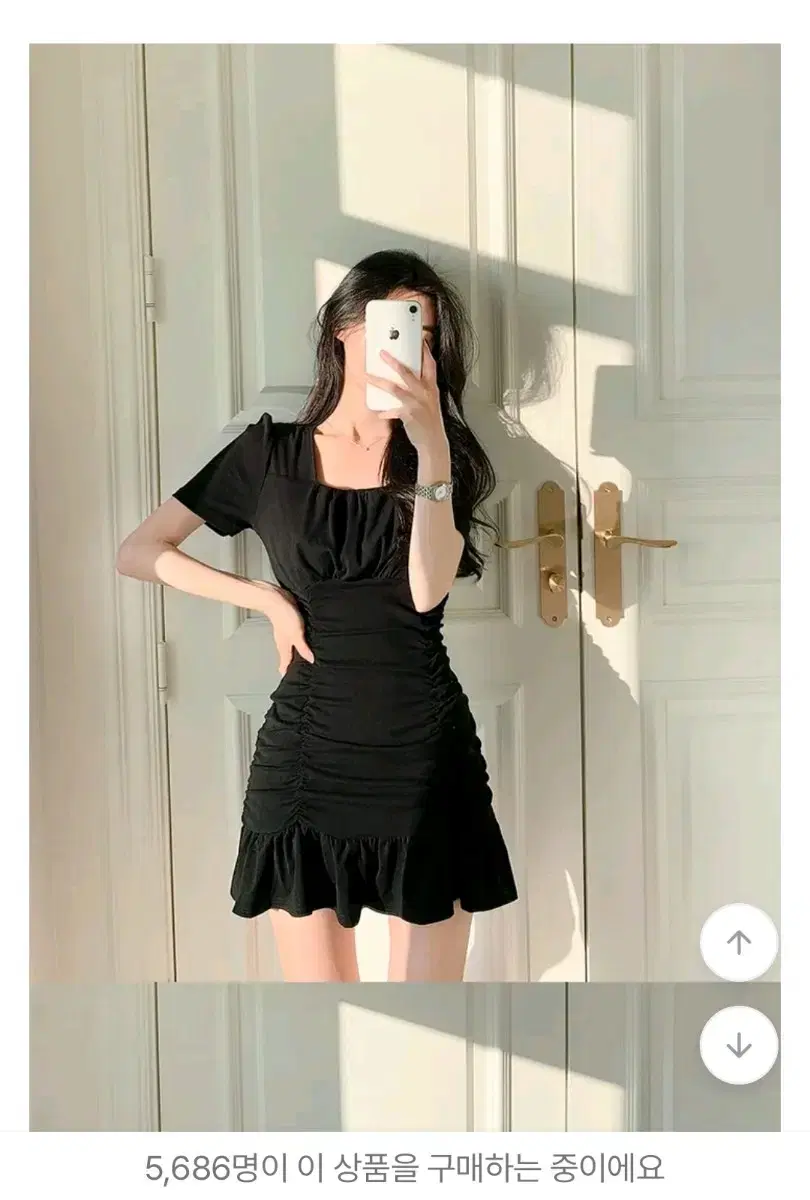Open the '5,686명이 이 상품을 구매하는 중이에요' banner

[x=405, y=1168]
